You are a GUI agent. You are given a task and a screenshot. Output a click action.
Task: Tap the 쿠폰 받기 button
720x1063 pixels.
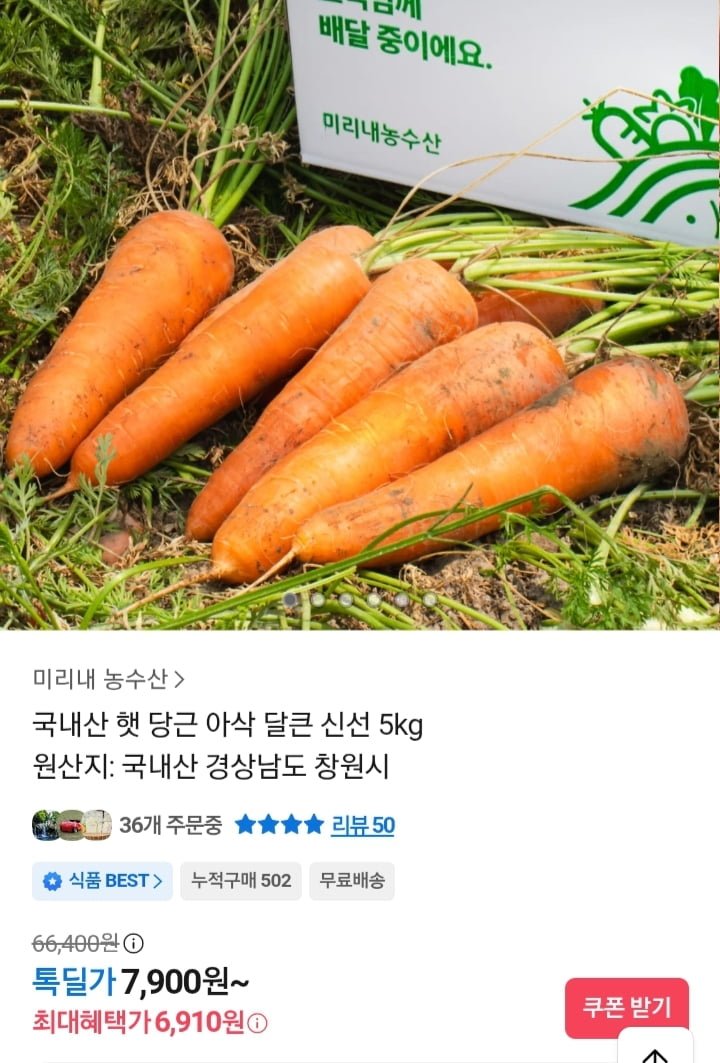[626, 1007]
